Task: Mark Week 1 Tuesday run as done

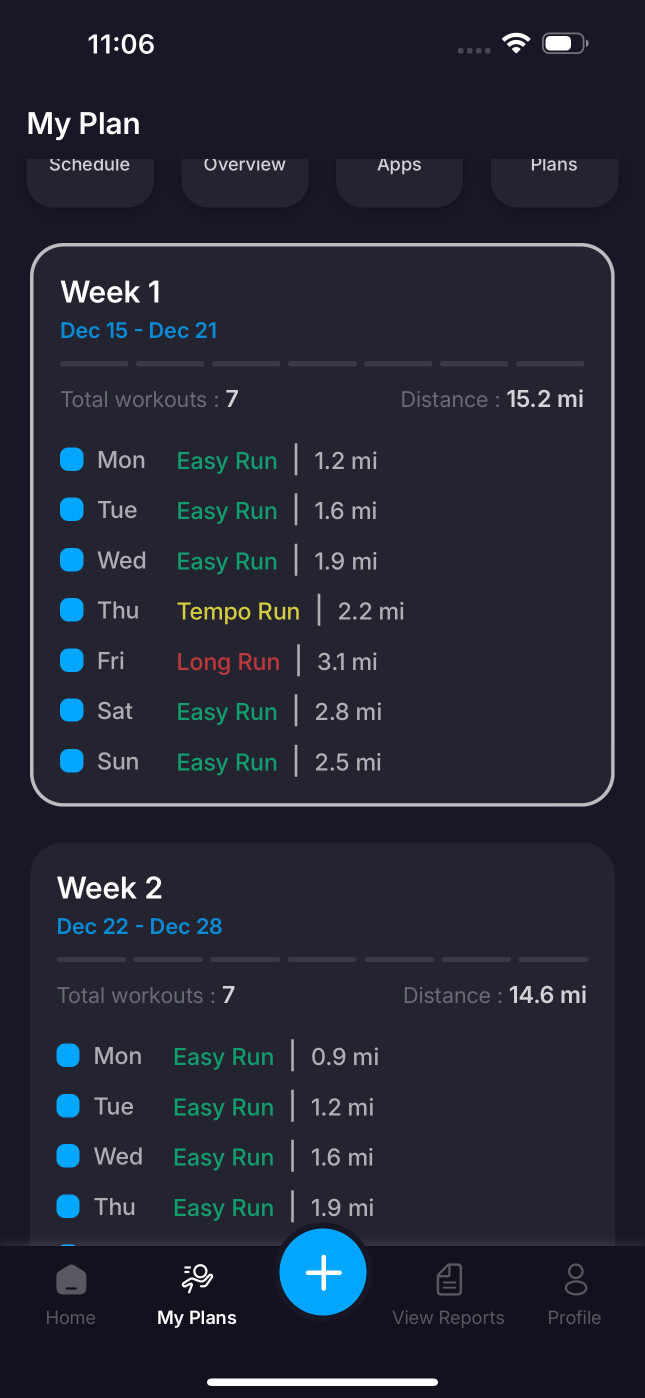Action: point(72,510)
